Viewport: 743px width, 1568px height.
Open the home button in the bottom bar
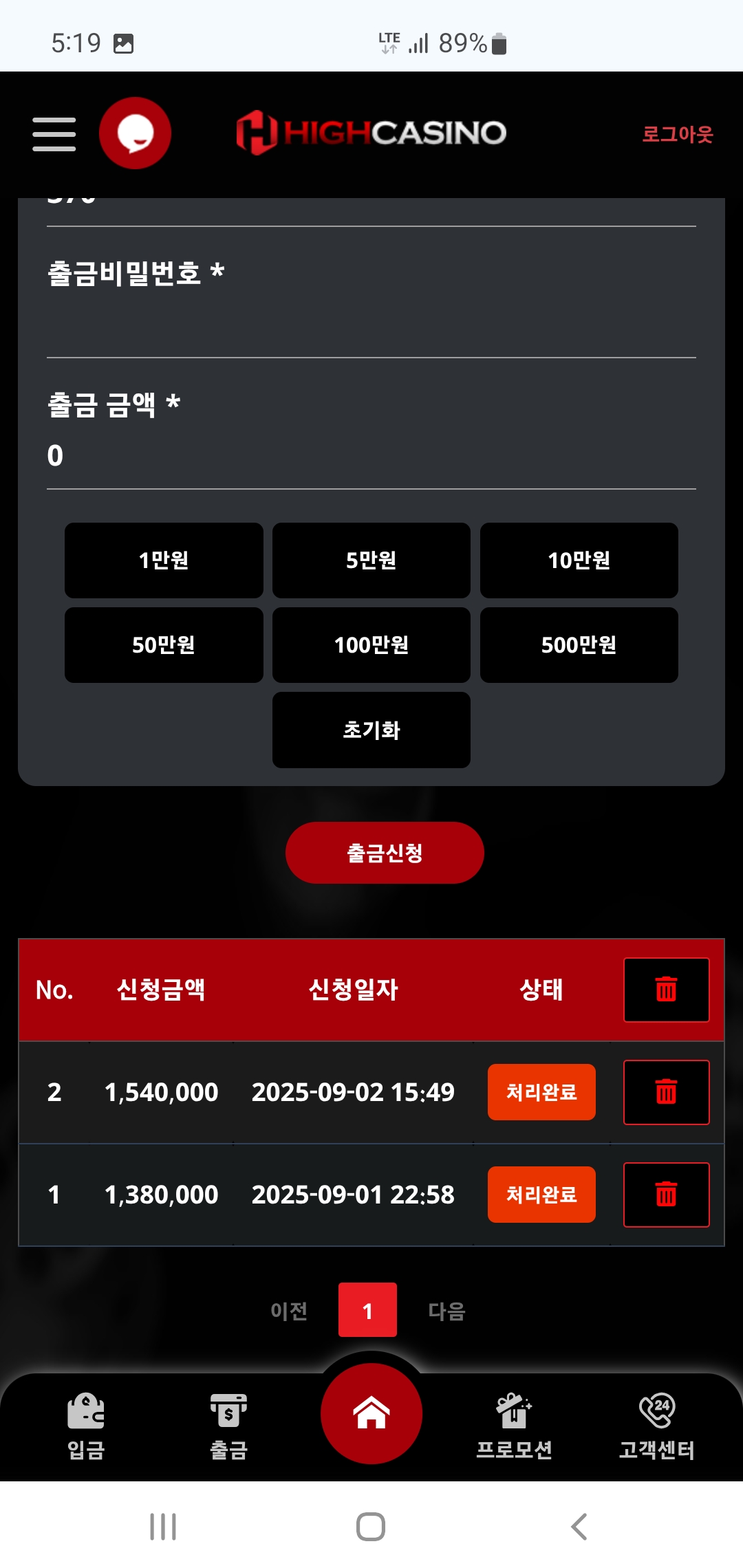click(371, 1414)
